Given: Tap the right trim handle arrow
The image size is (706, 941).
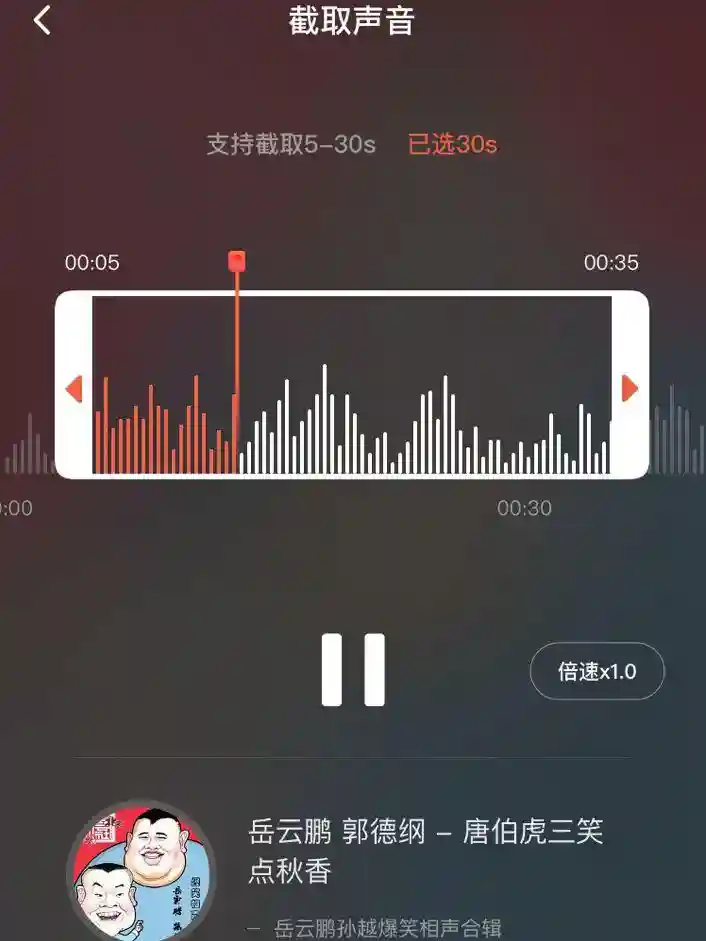Looking at the screenshot, I should pyautogui.click(x=630, y=388).
